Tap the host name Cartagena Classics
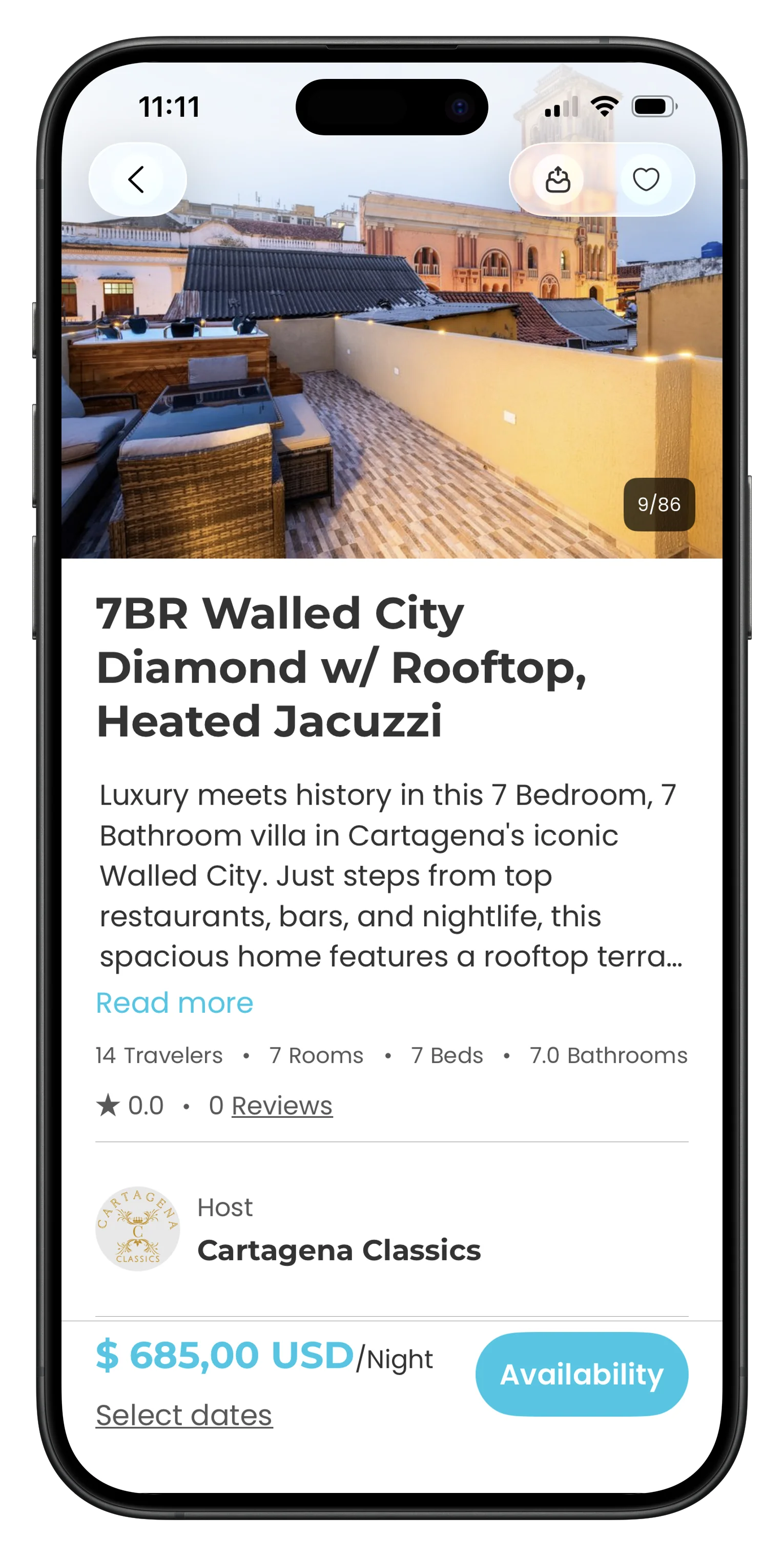This screenshot has height=1556, width=784. point(339,1251)
